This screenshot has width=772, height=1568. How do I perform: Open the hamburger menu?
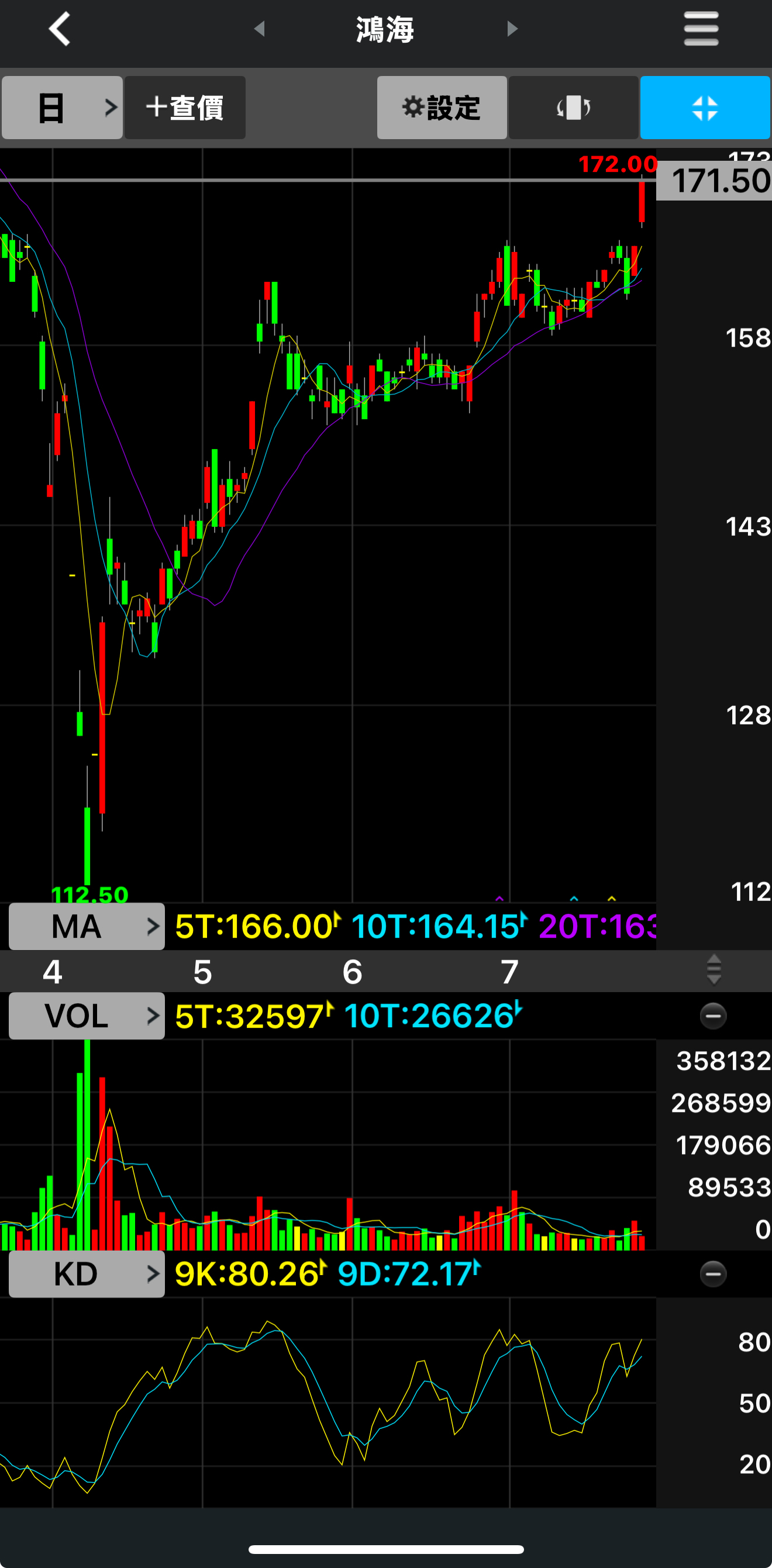click(x=701, y=29)
